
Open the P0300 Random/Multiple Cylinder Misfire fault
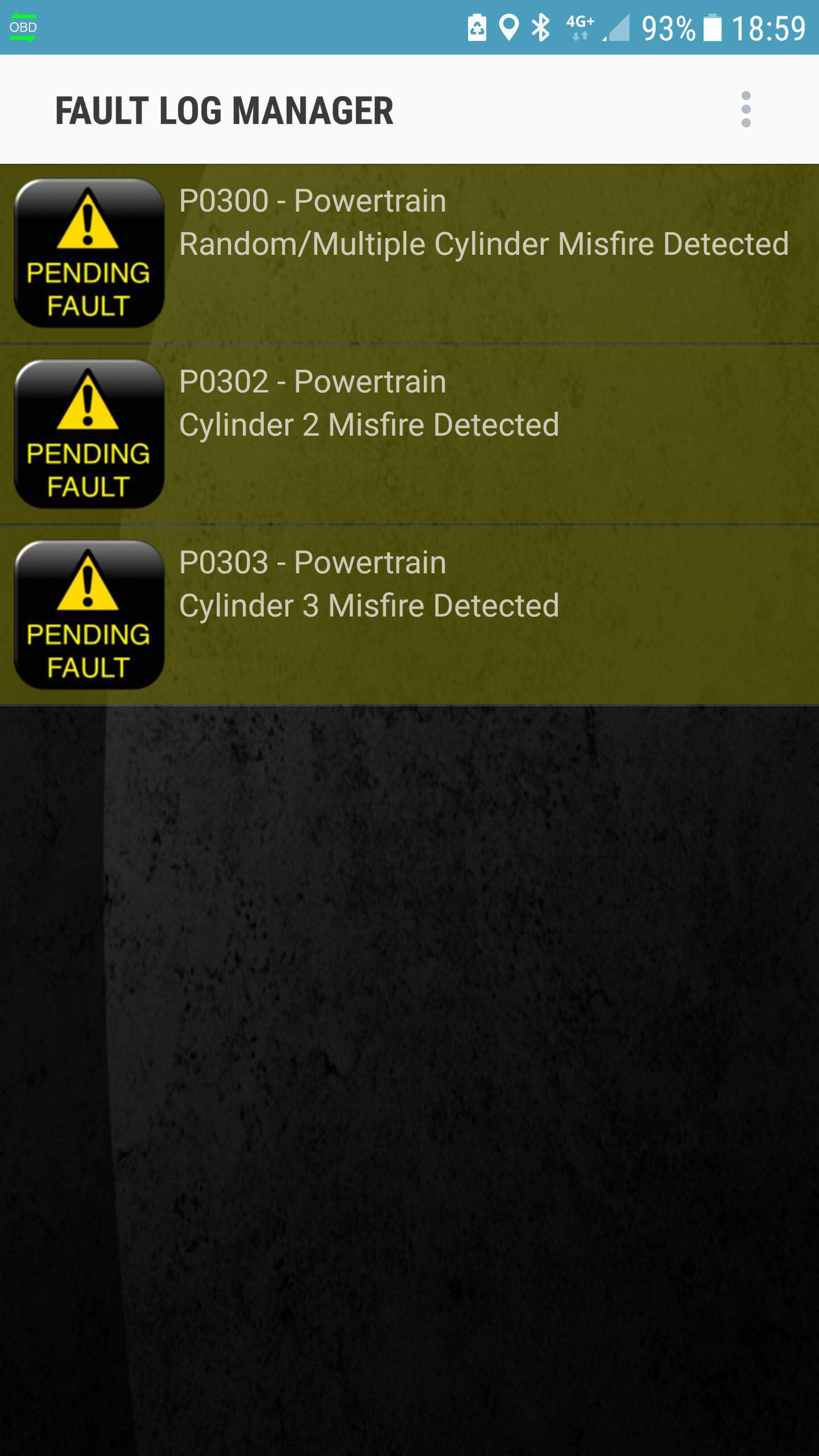click(x=409, y=254)
